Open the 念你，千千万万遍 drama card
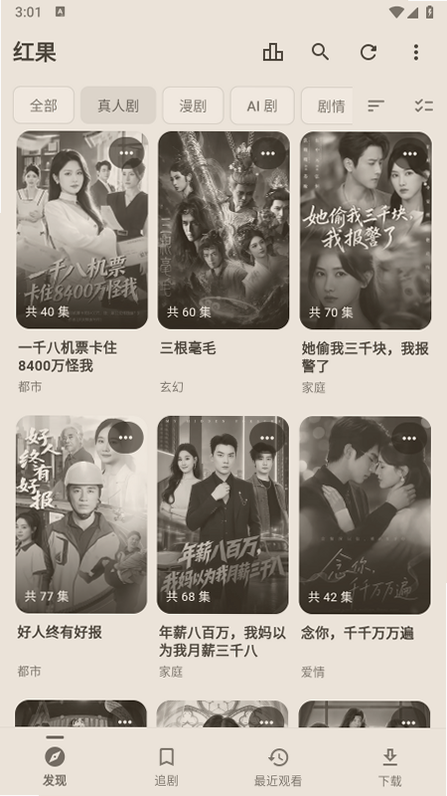447x796 pixels. (365, 515)
